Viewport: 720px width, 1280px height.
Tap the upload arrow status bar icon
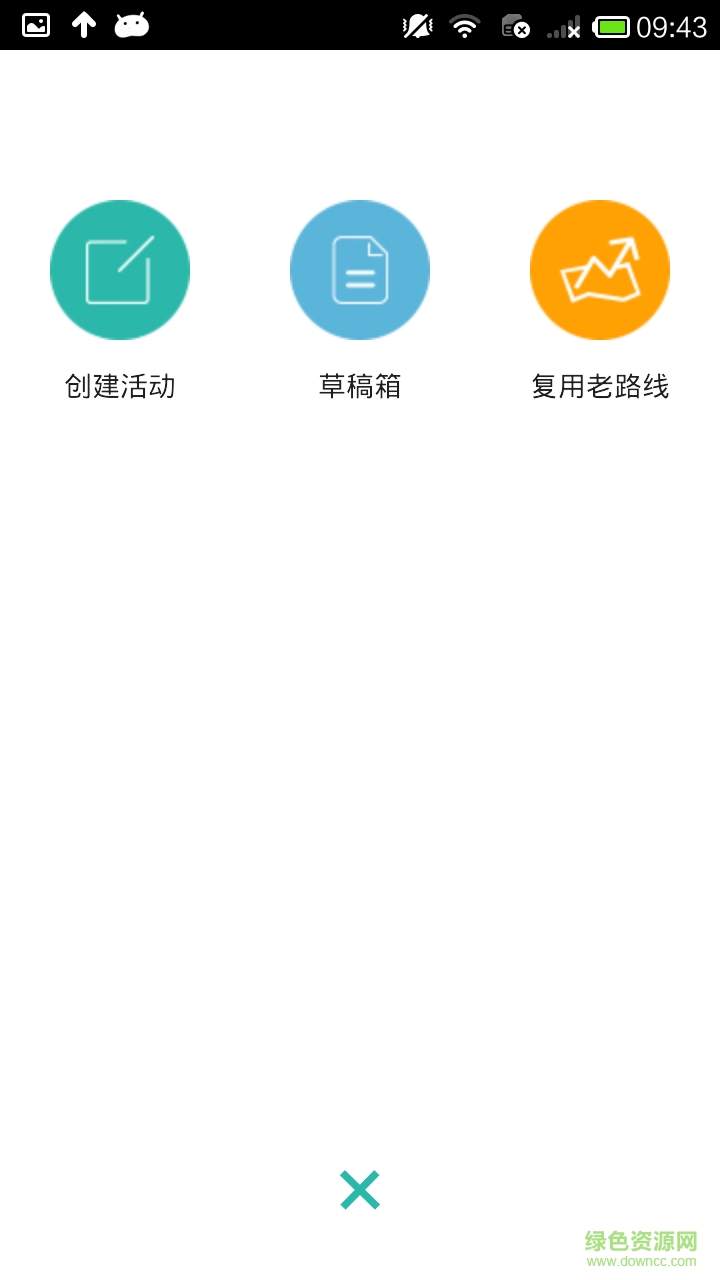coord(82,25)
